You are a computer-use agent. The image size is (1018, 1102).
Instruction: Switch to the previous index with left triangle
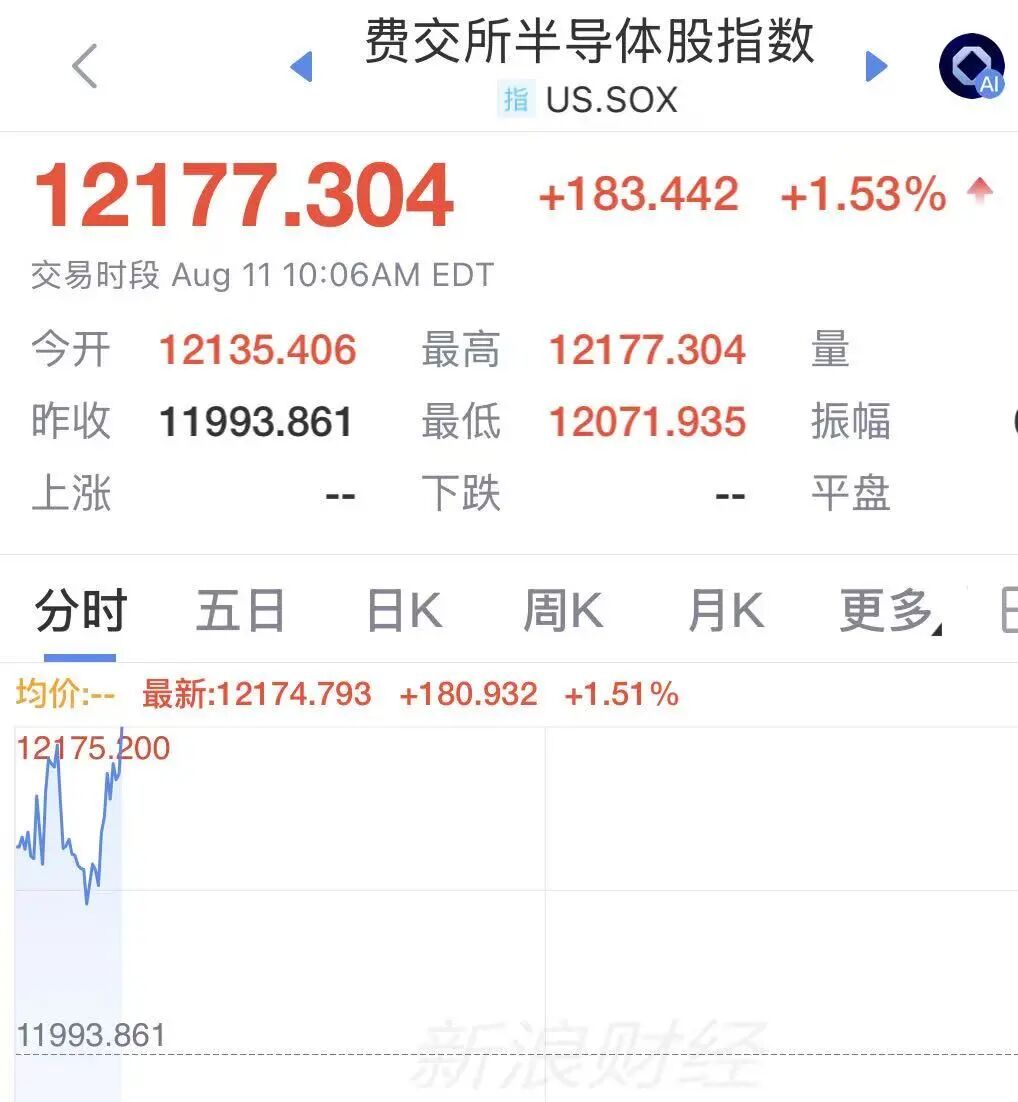tap(301, 67)
